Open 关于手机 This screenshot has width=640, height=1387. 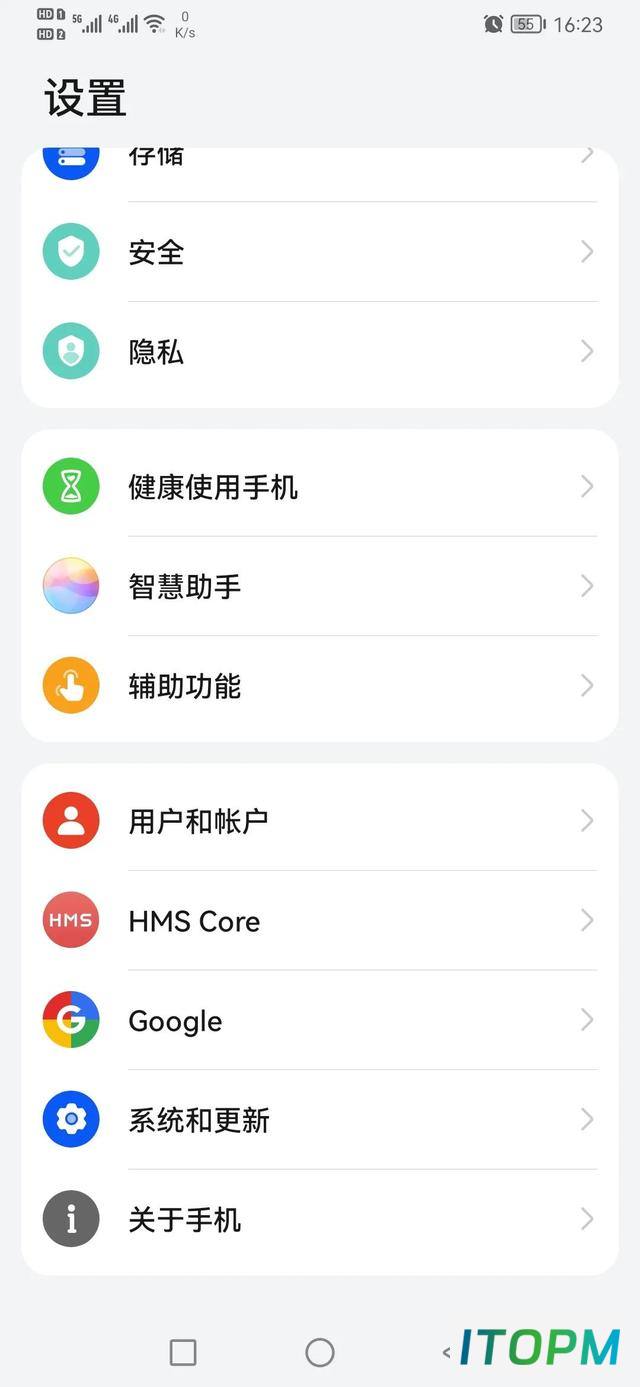click(320, 1220)
